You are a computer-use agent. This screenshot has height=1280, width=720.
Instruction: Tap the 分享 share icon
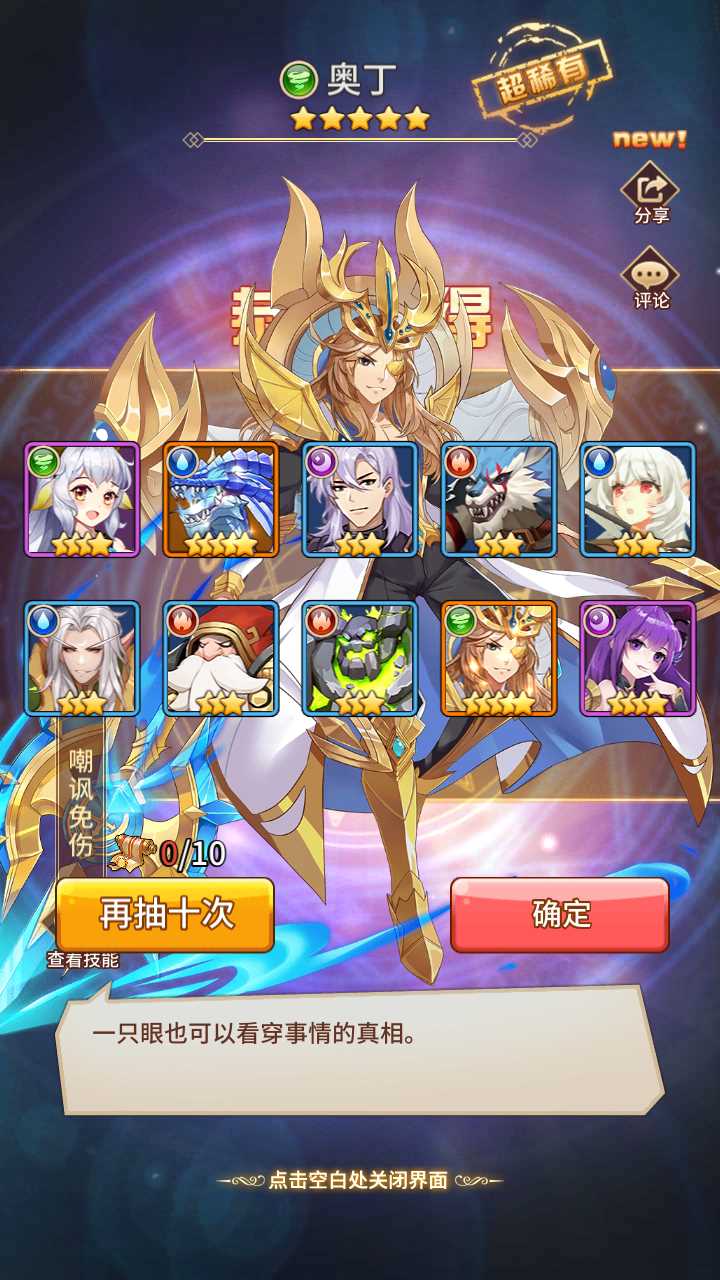[651, 192]
